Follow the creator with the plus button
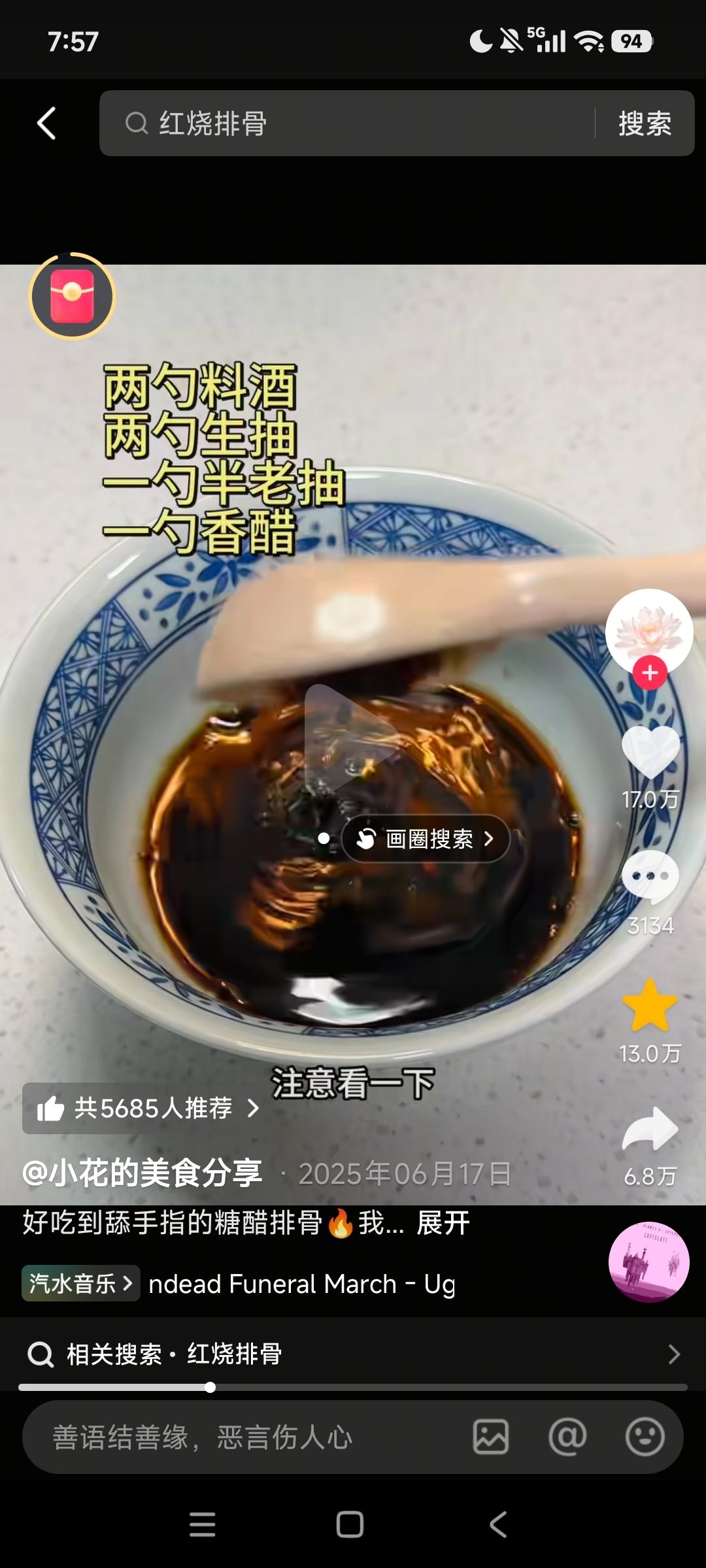This screenshot has height=1568, width=706. pos(650,672)
